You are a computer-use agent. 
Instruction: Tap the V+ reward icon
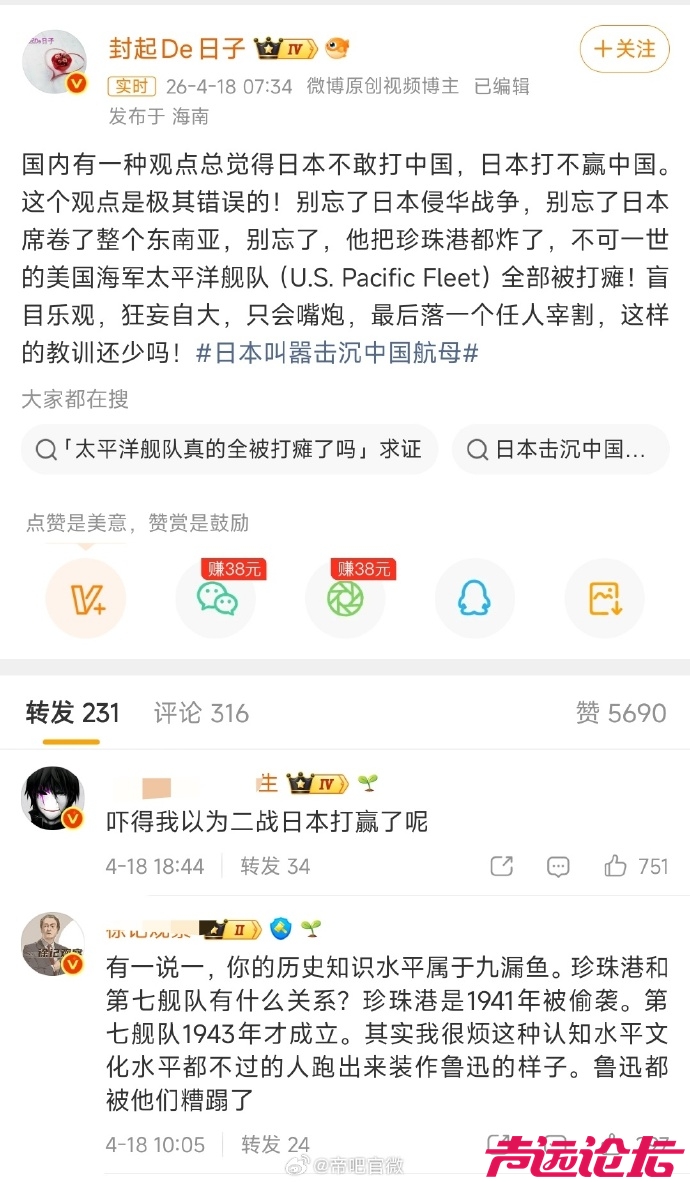pos(86,598)
